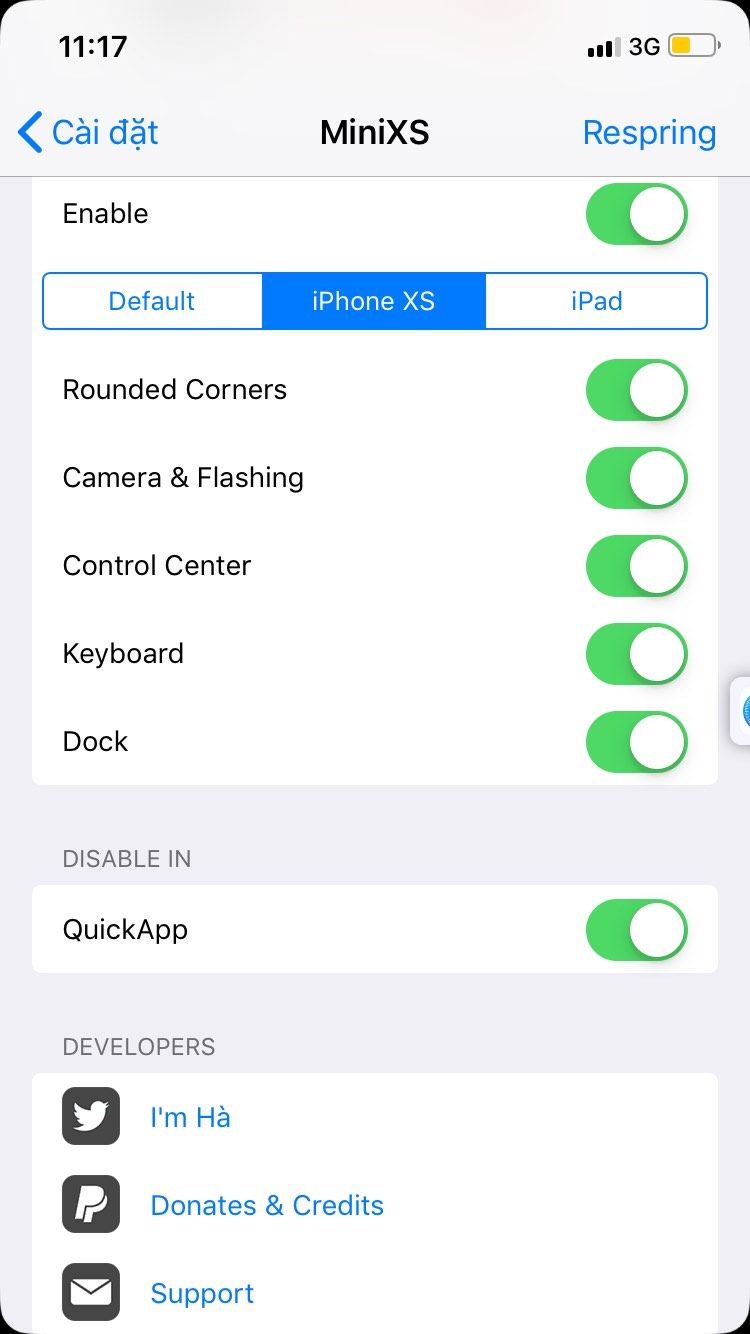Switch to the Default segment
Viewport: 750px width, 1334px height.
(x=152, y=301)
